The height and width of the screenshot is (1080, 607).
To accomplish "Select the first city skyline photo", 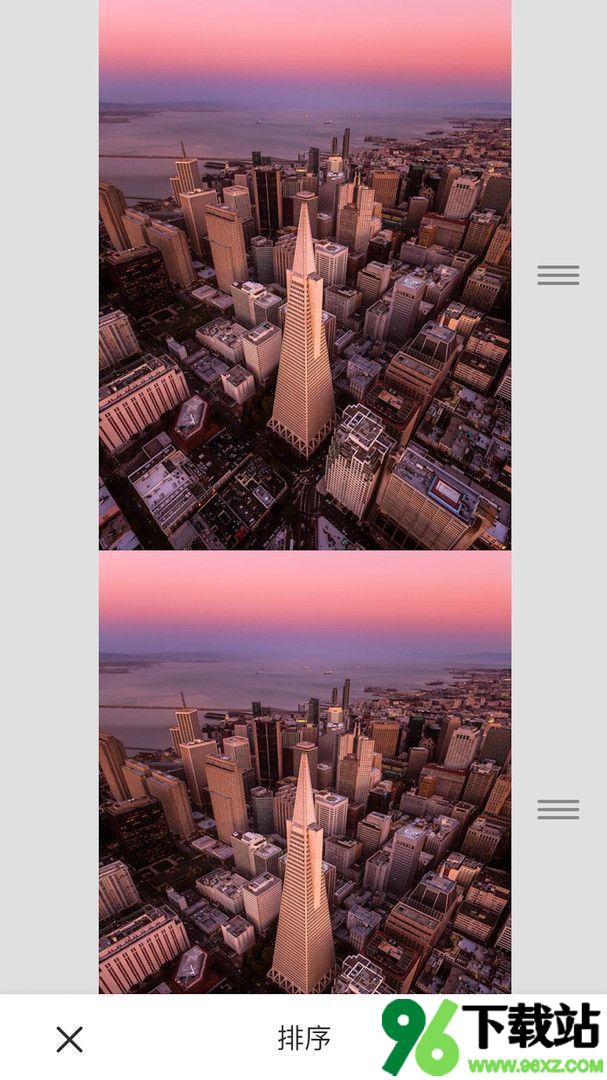I will (305, 275).
